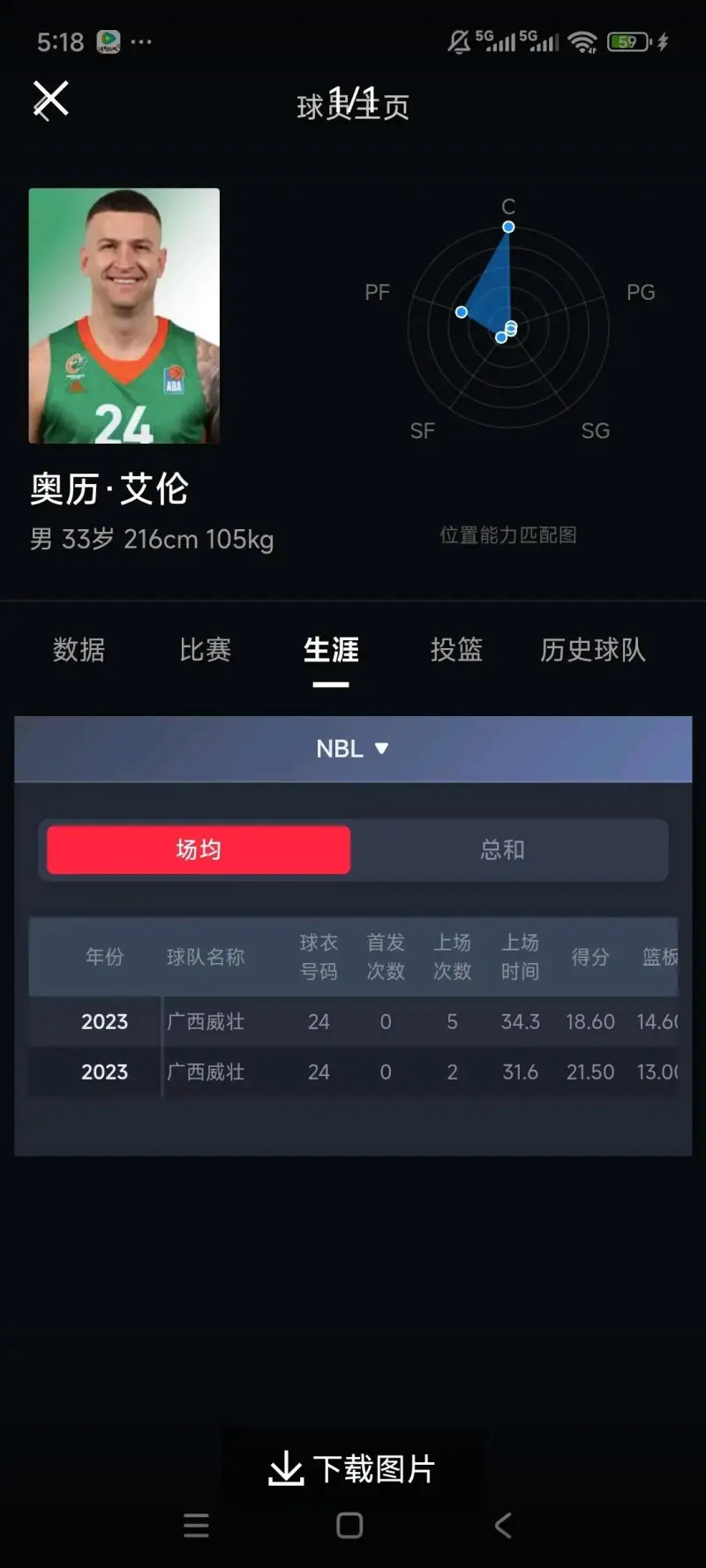706x1568 pixels.
Task: Download the picture with 下载图片
Action: [352, 1468]
